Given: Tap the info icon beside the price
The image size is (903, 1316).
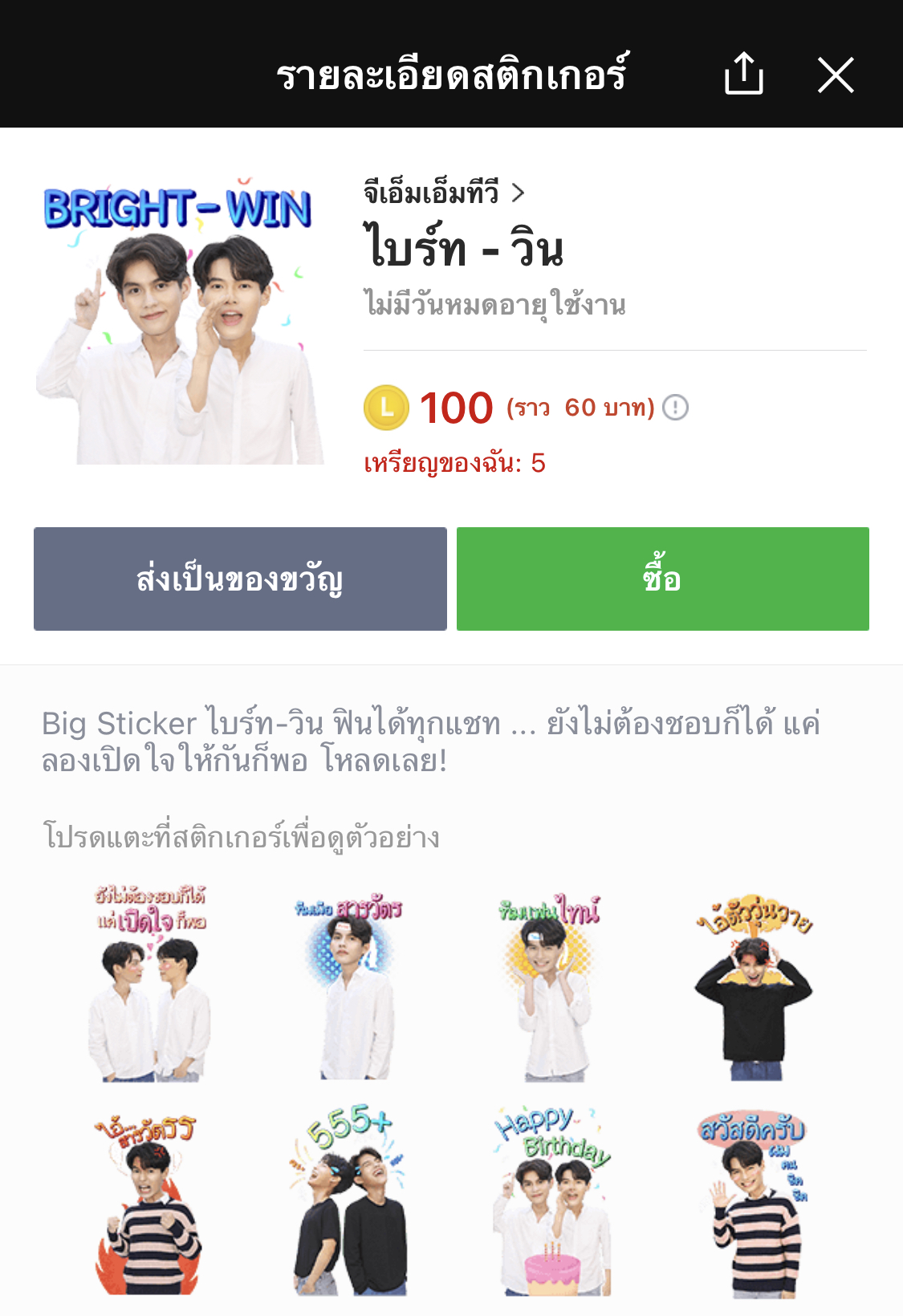Looking at the screenshot, I should pos(676,408).
